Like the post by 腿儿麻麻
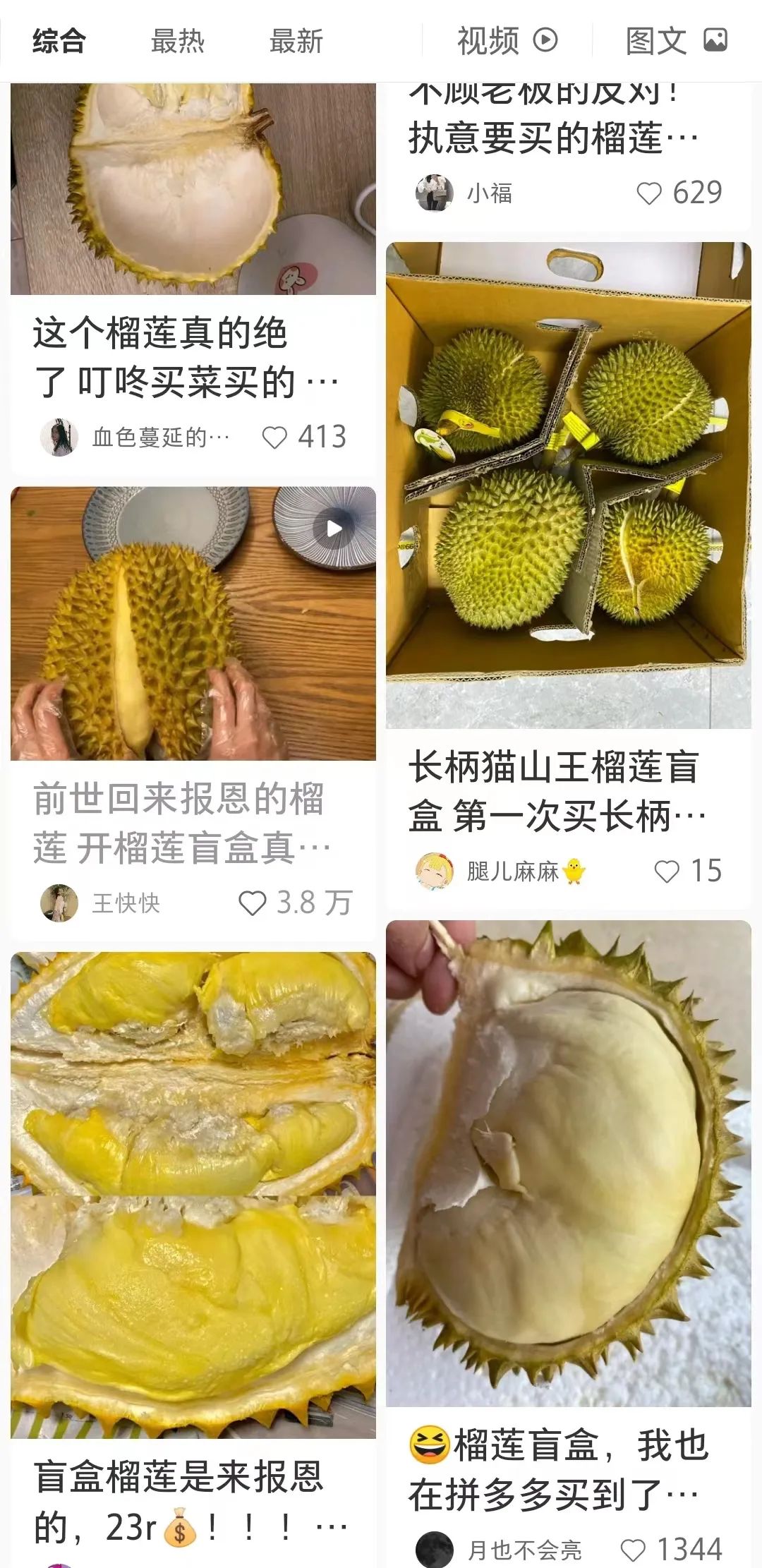 [667, 872]
